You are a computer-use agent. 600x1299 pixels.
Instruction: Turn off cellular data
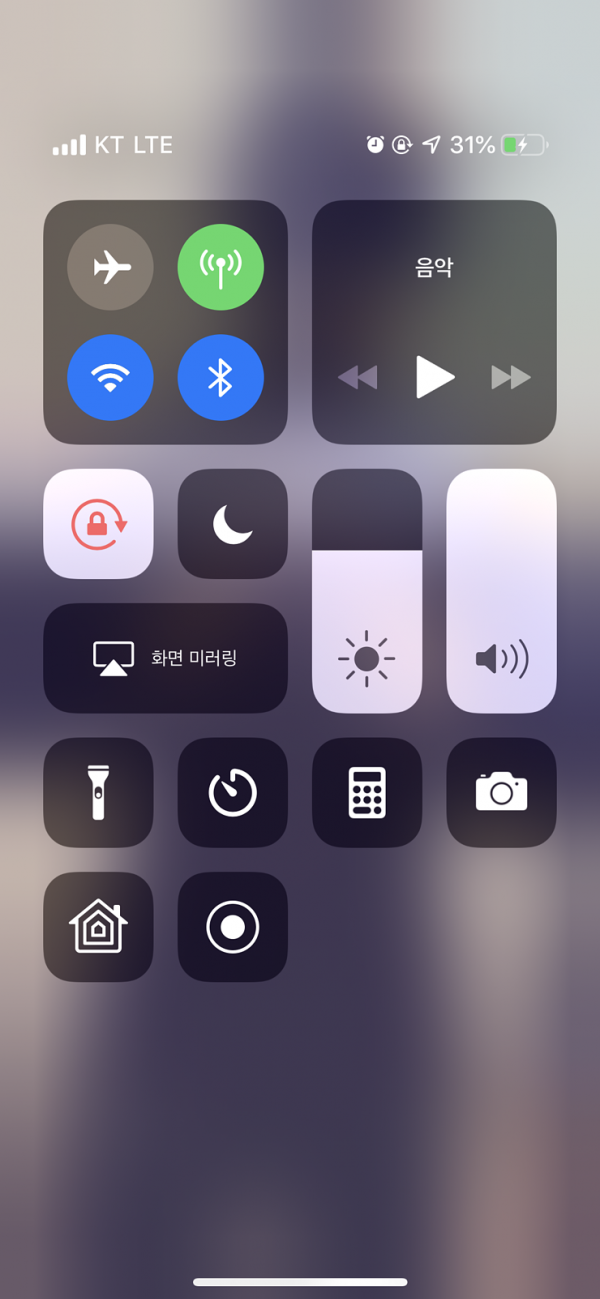(221, 267)
